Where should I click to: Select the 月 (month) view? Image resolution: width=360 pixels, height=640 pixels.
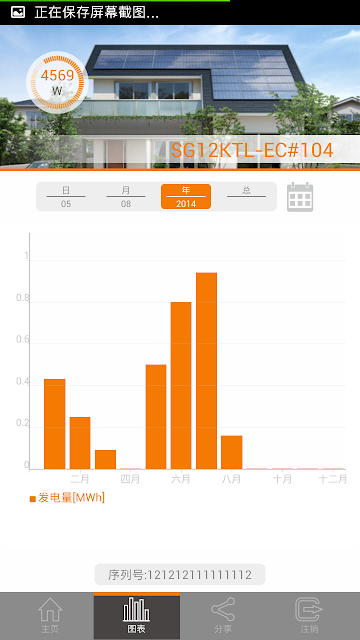click(x=126, y=197)
